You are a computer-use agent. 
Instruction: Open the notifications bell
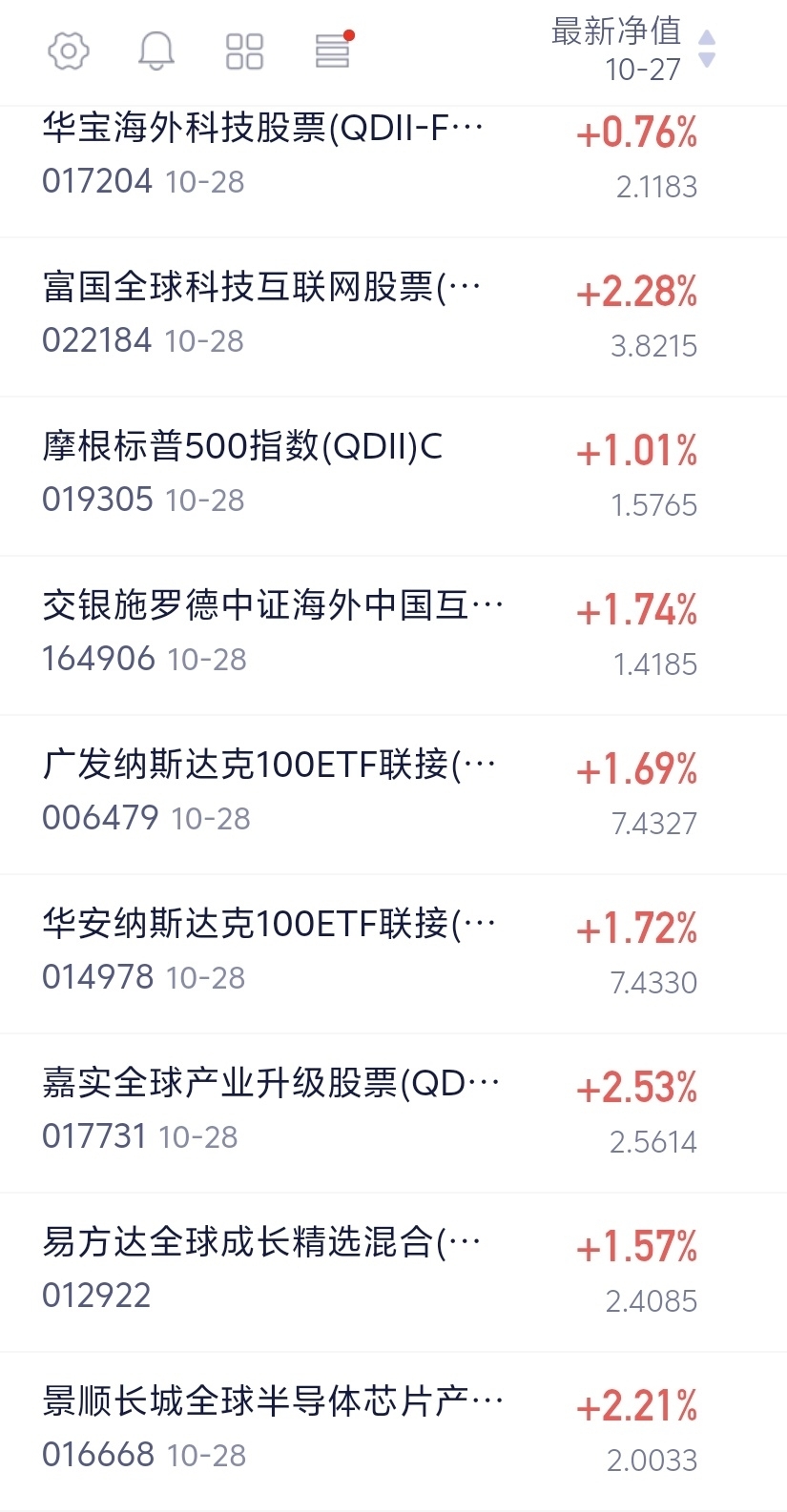click(156, 51)
